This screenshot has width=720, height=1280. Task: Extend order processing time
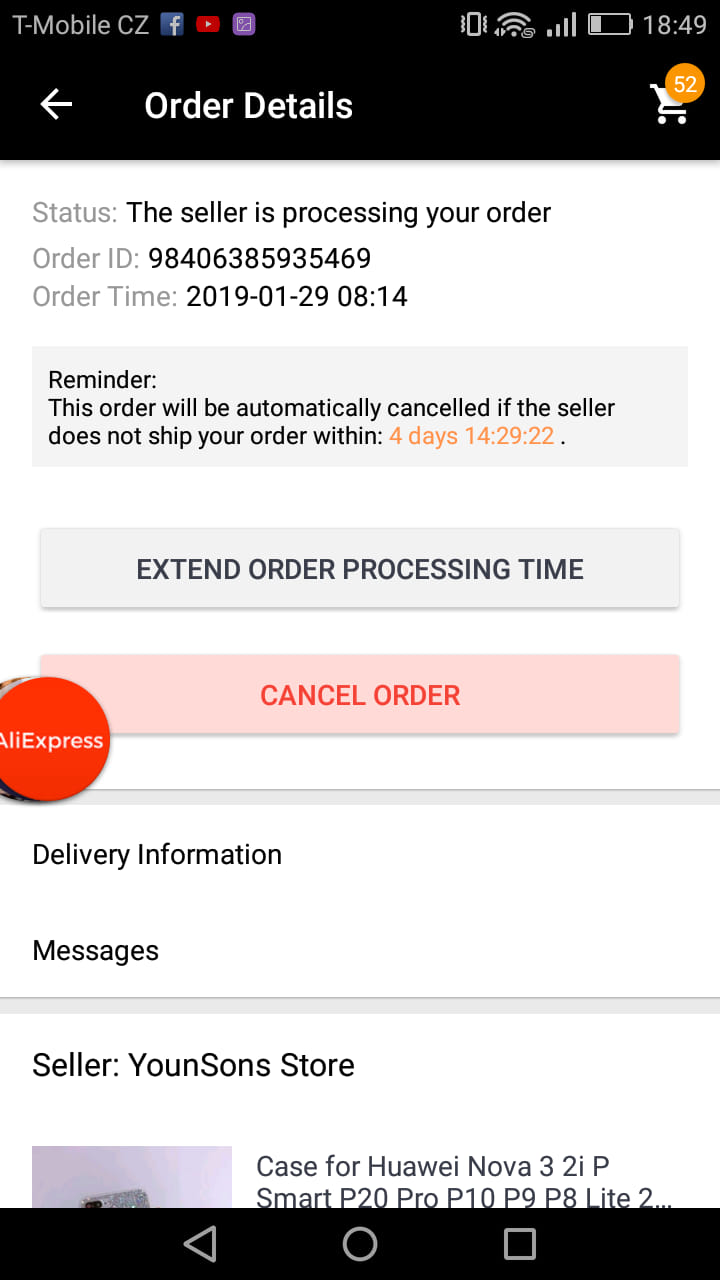360,569
